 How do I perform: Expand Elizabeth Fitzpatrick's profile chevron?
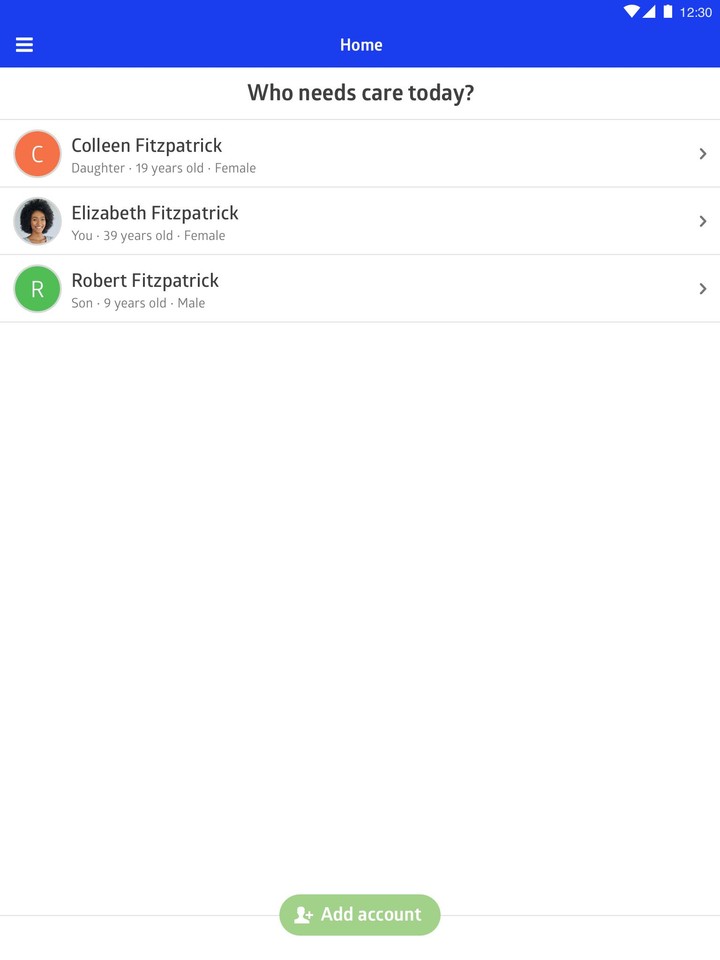pos(703,221)
